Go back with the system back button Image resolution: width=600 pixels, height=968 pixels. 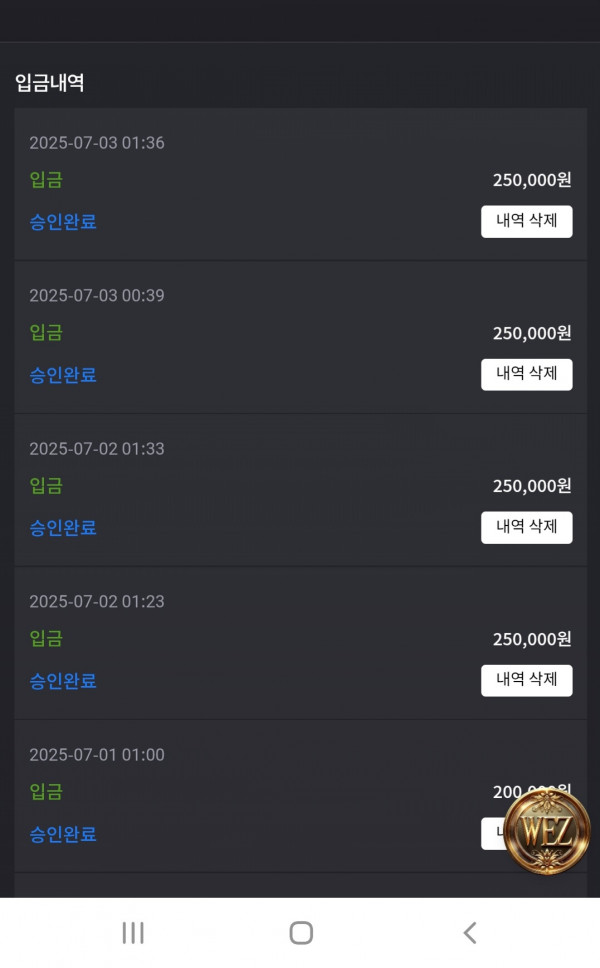click(x=470, y=932)
